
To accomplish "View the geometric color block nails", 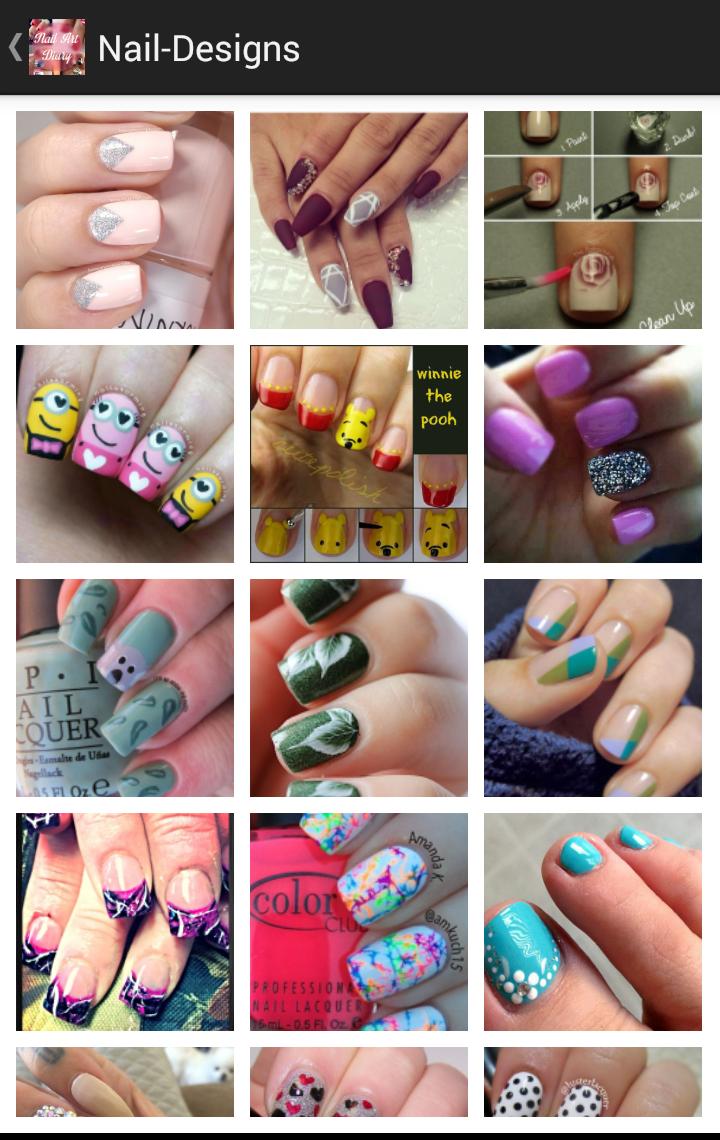I will click(x=593, y=688).
